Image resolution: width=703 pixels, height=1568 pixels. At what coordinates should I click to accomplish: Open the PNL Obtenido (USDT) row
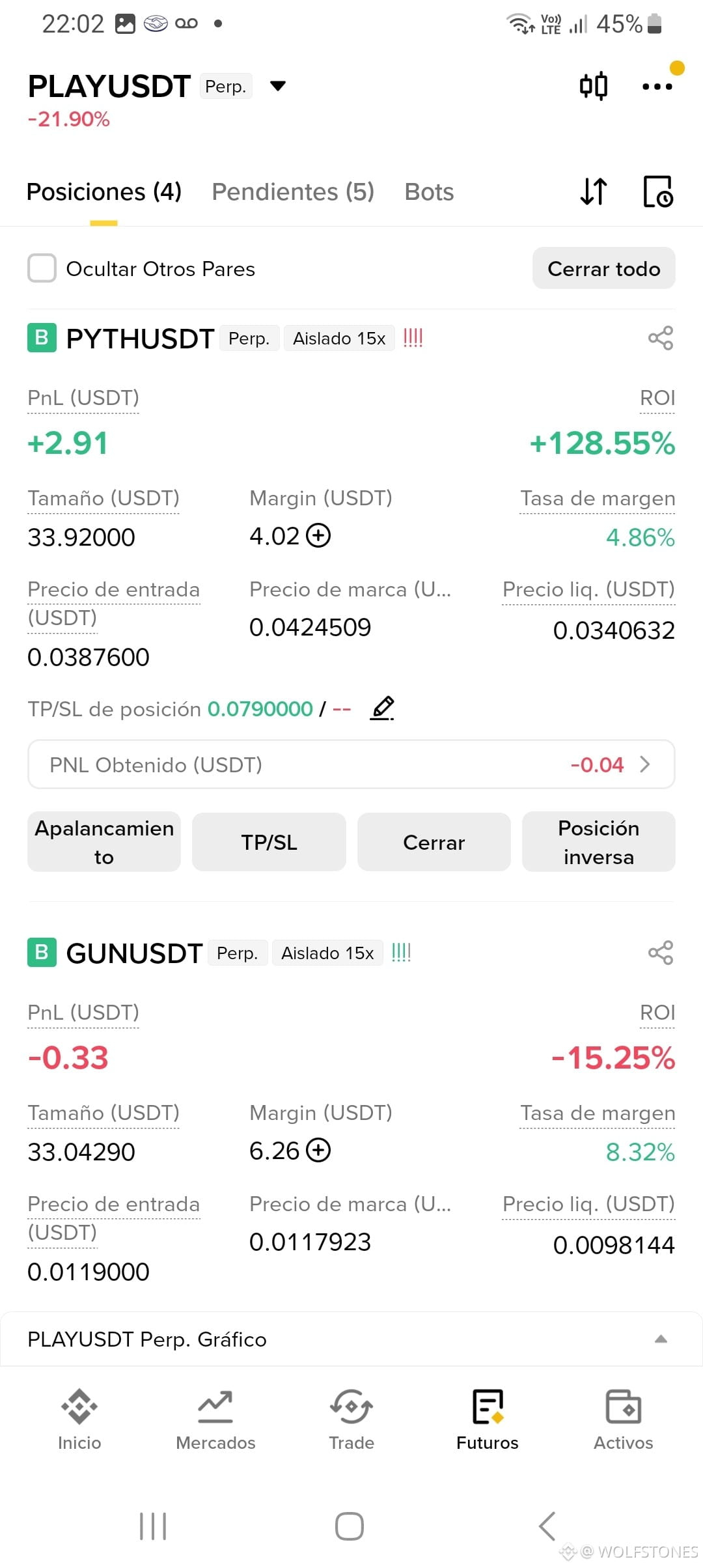(x=351, y=764)
